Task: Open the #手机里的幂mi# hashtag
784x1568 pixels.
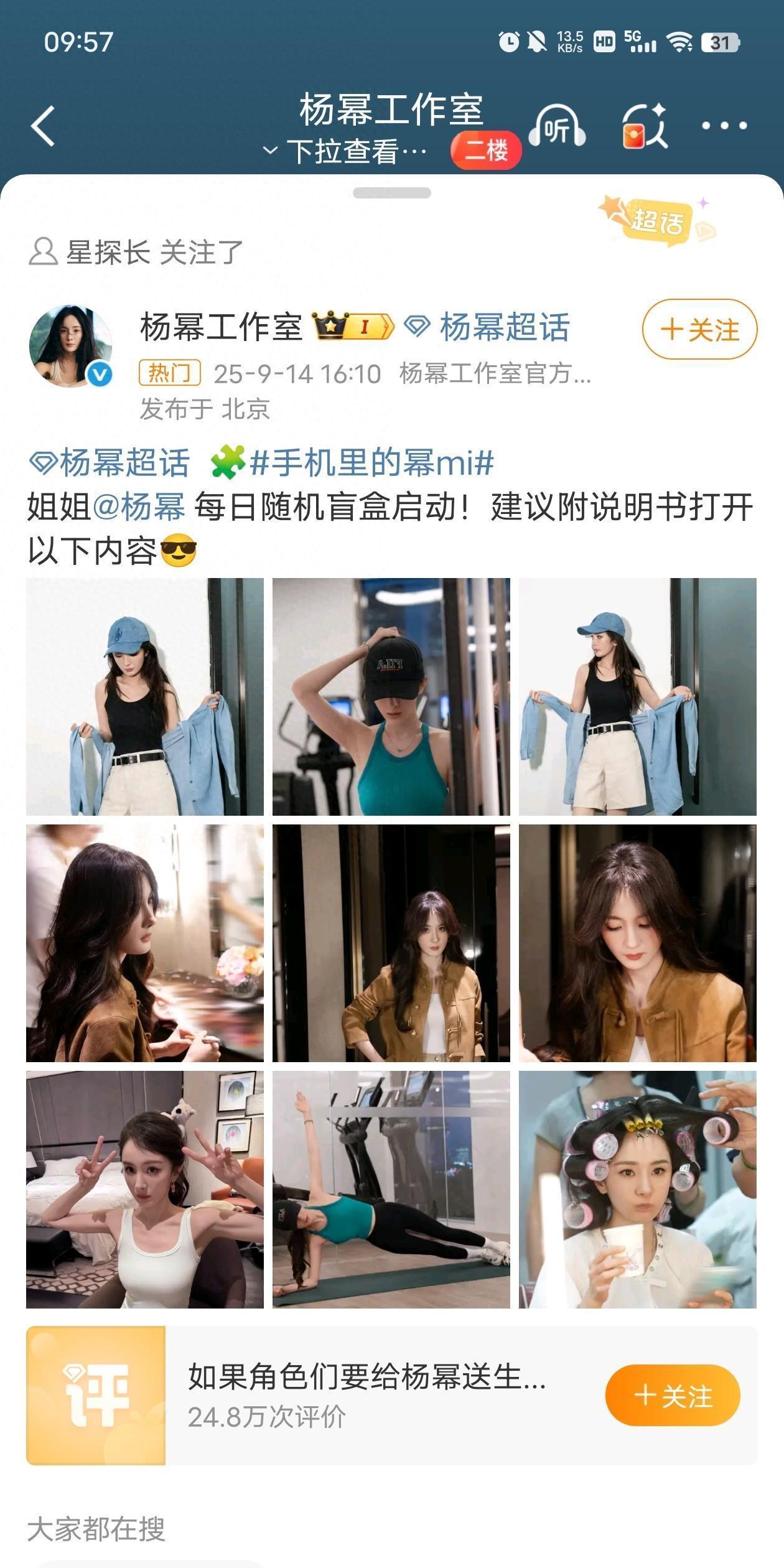Action: point(371,463)
